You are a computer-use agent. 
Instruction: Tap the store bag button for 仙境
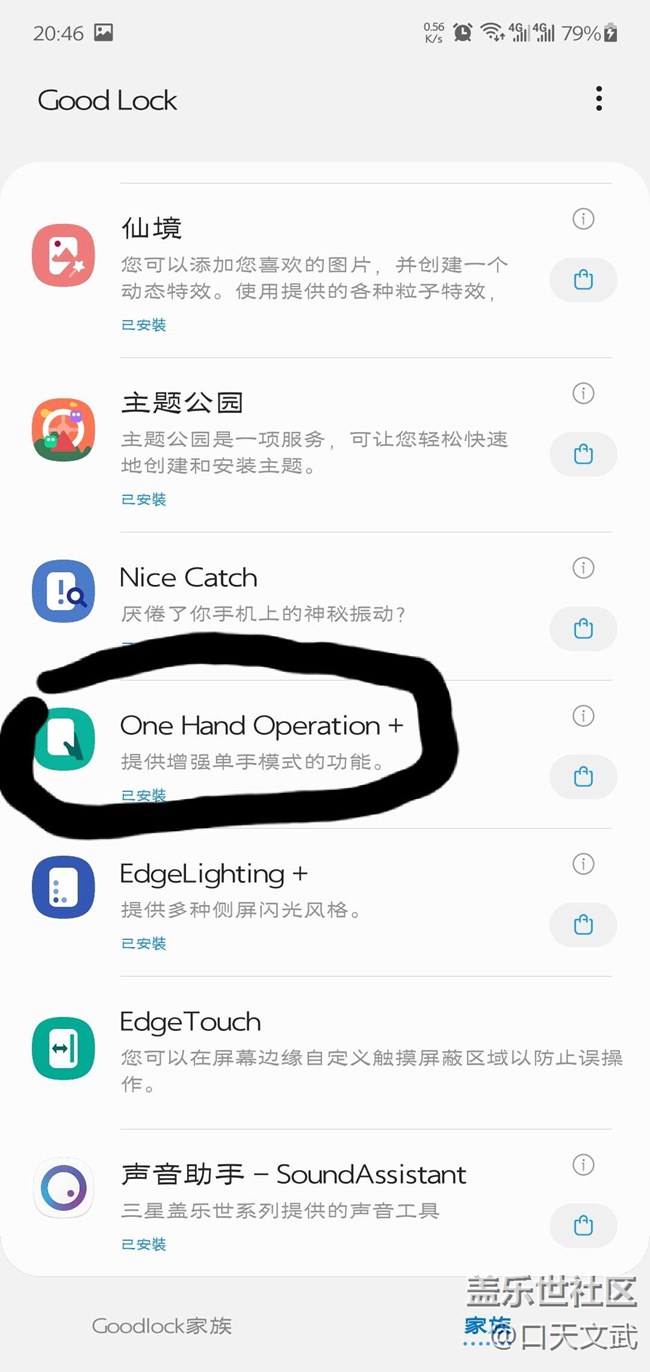pos(583,280)
